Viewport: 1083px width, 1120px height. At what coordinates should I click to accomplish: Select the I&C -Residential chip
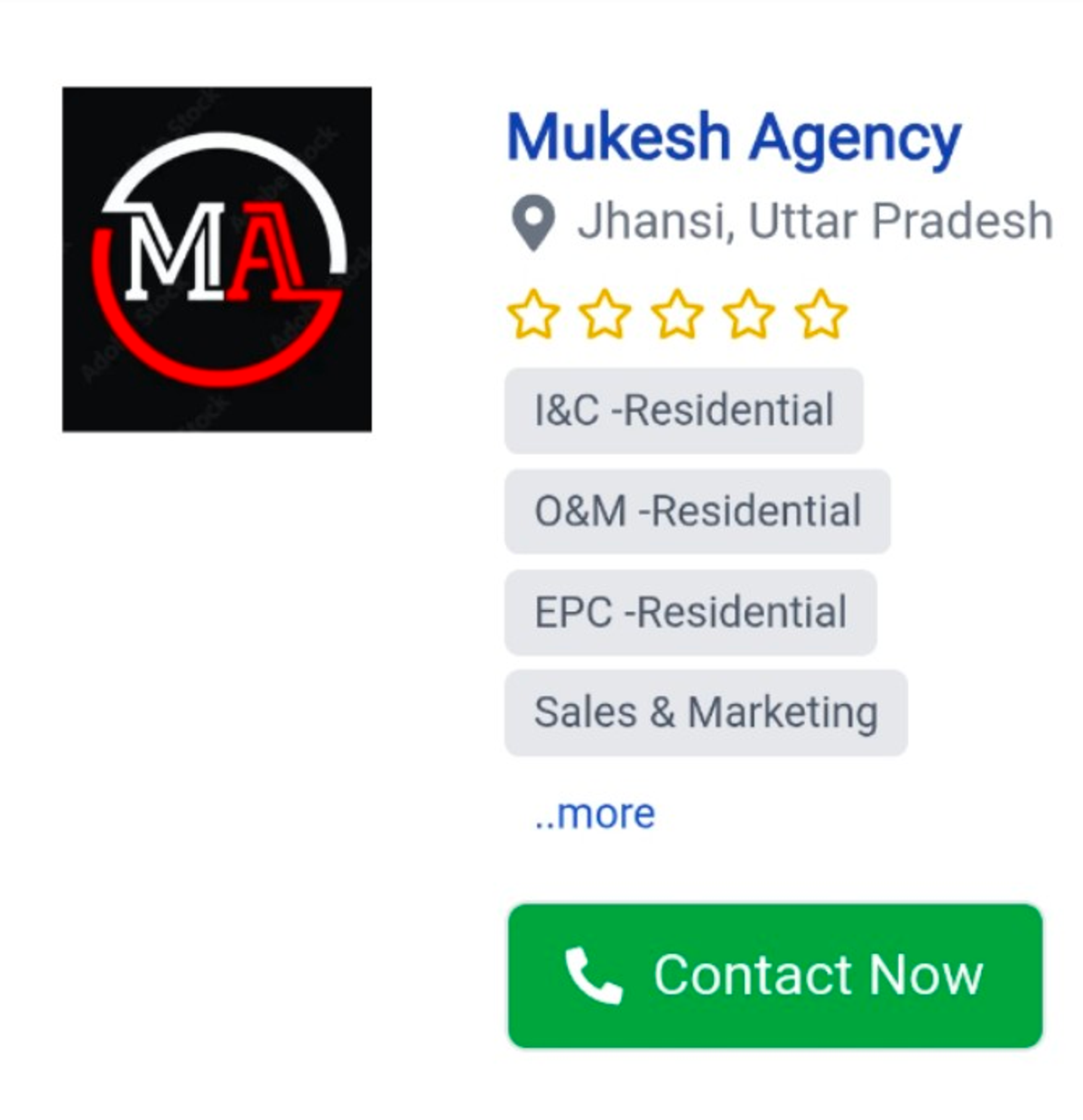(x=683, y=411)
